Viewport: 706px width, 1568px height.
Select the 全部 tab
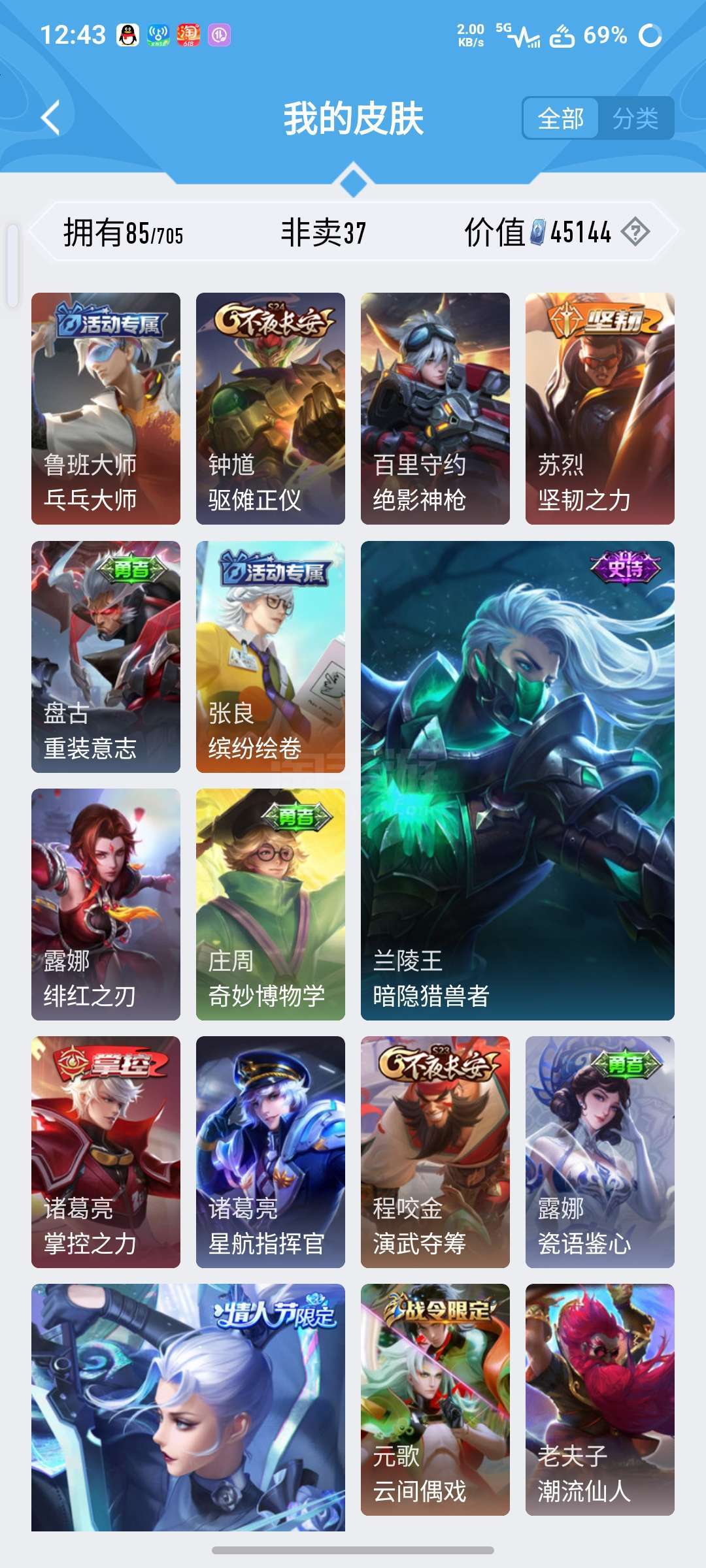(561, 118)
